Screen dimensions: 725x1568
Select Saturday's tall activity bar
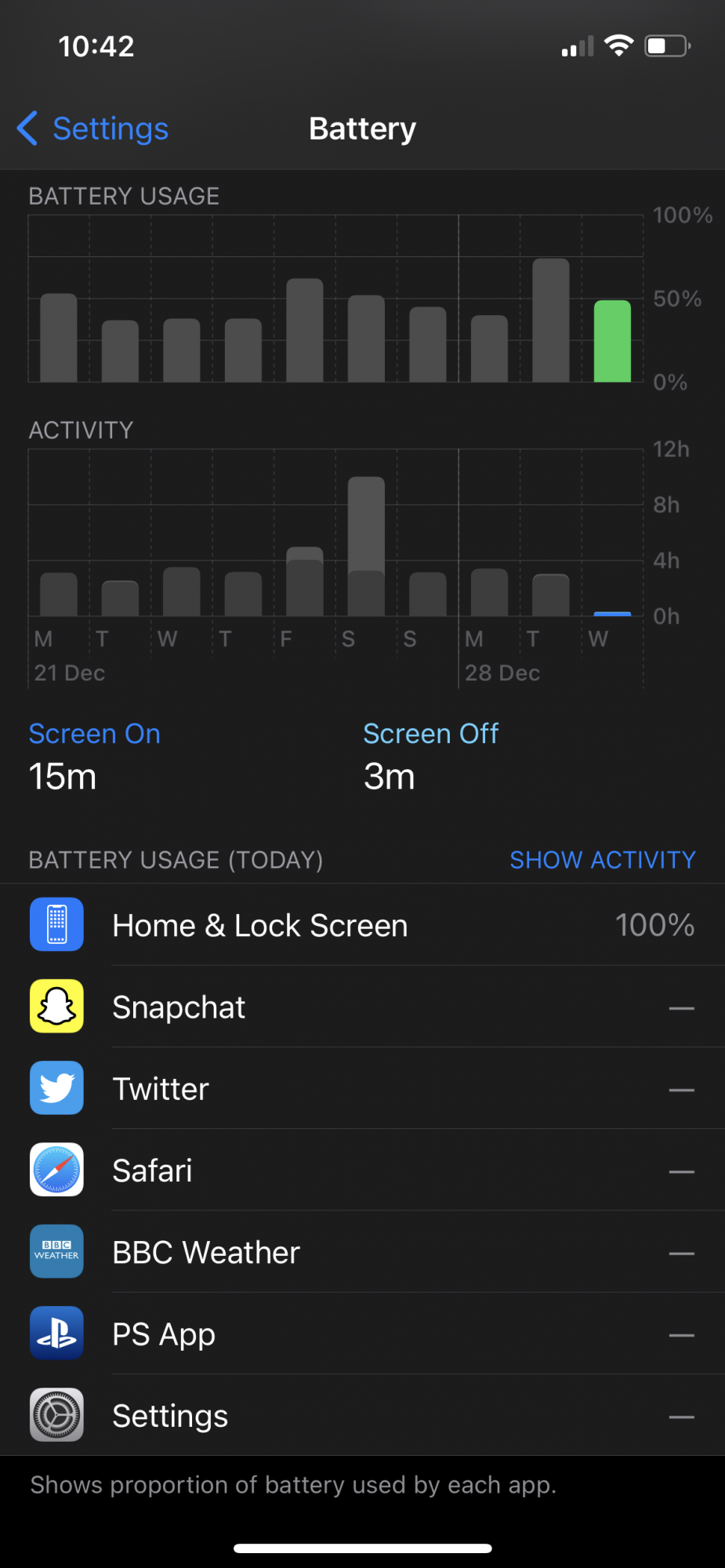[366, 546]
